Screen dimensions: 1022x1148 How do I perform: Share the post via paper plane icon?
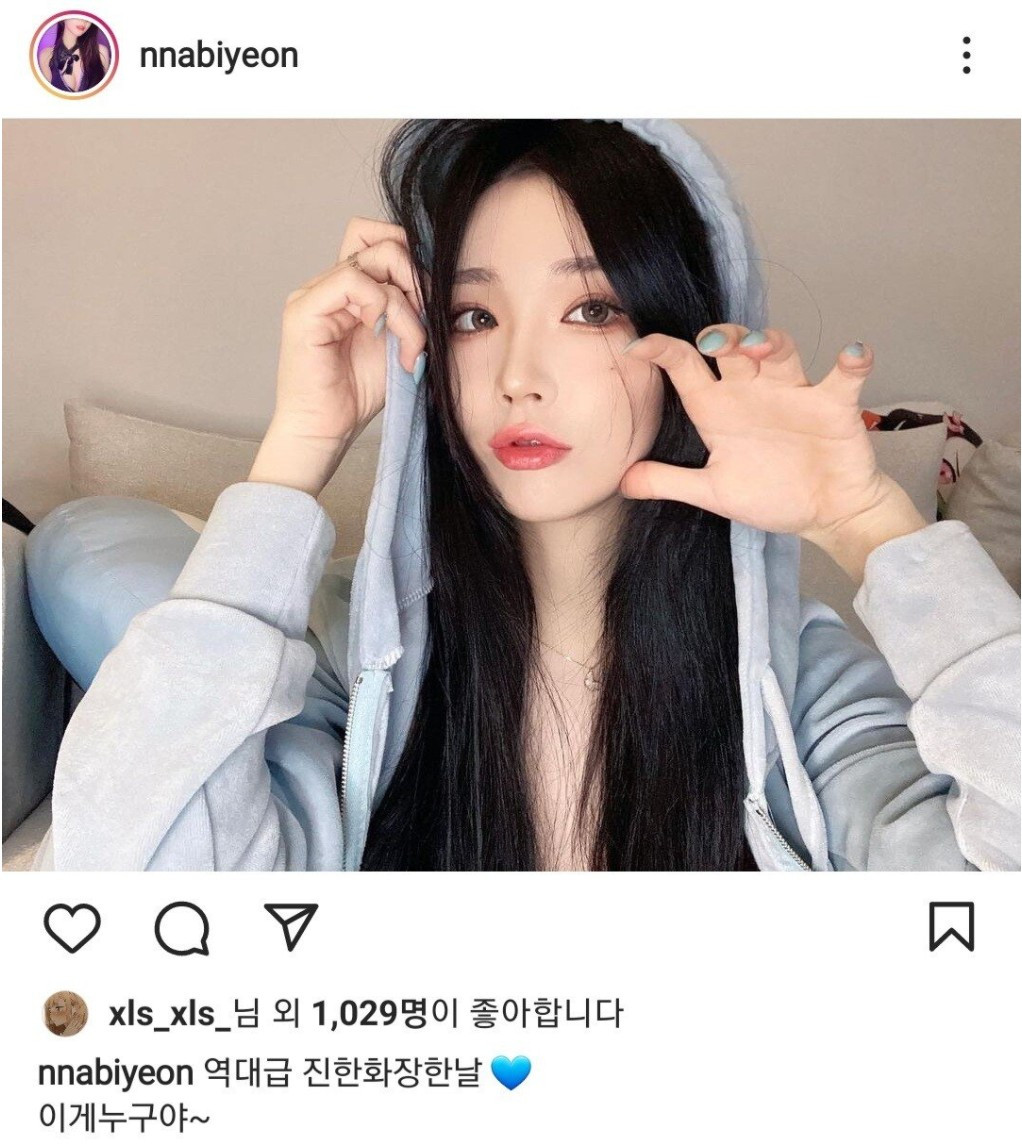tap(291, 927)
